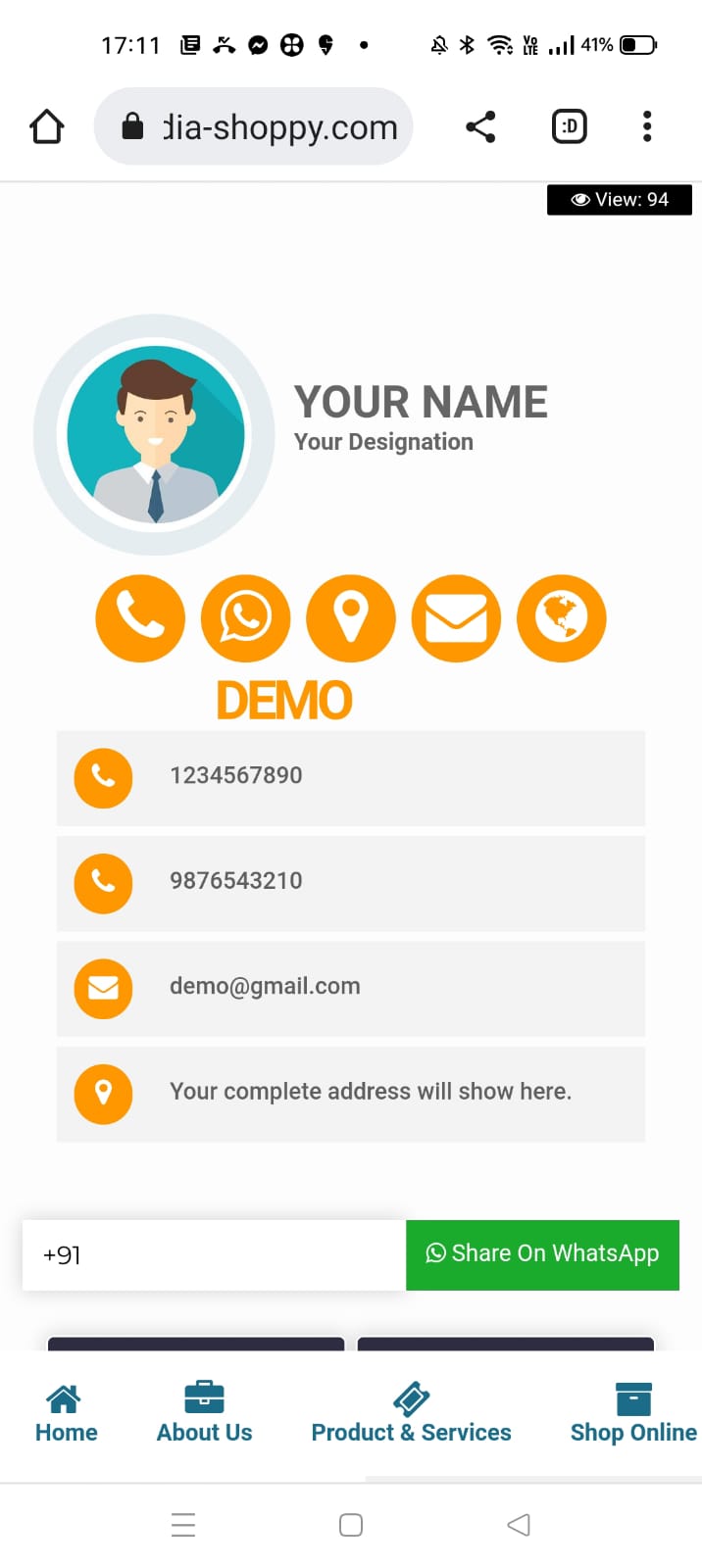Open the browser tab switcher
The height and width of the screenshot is (1568, 702).
point(570,126)
